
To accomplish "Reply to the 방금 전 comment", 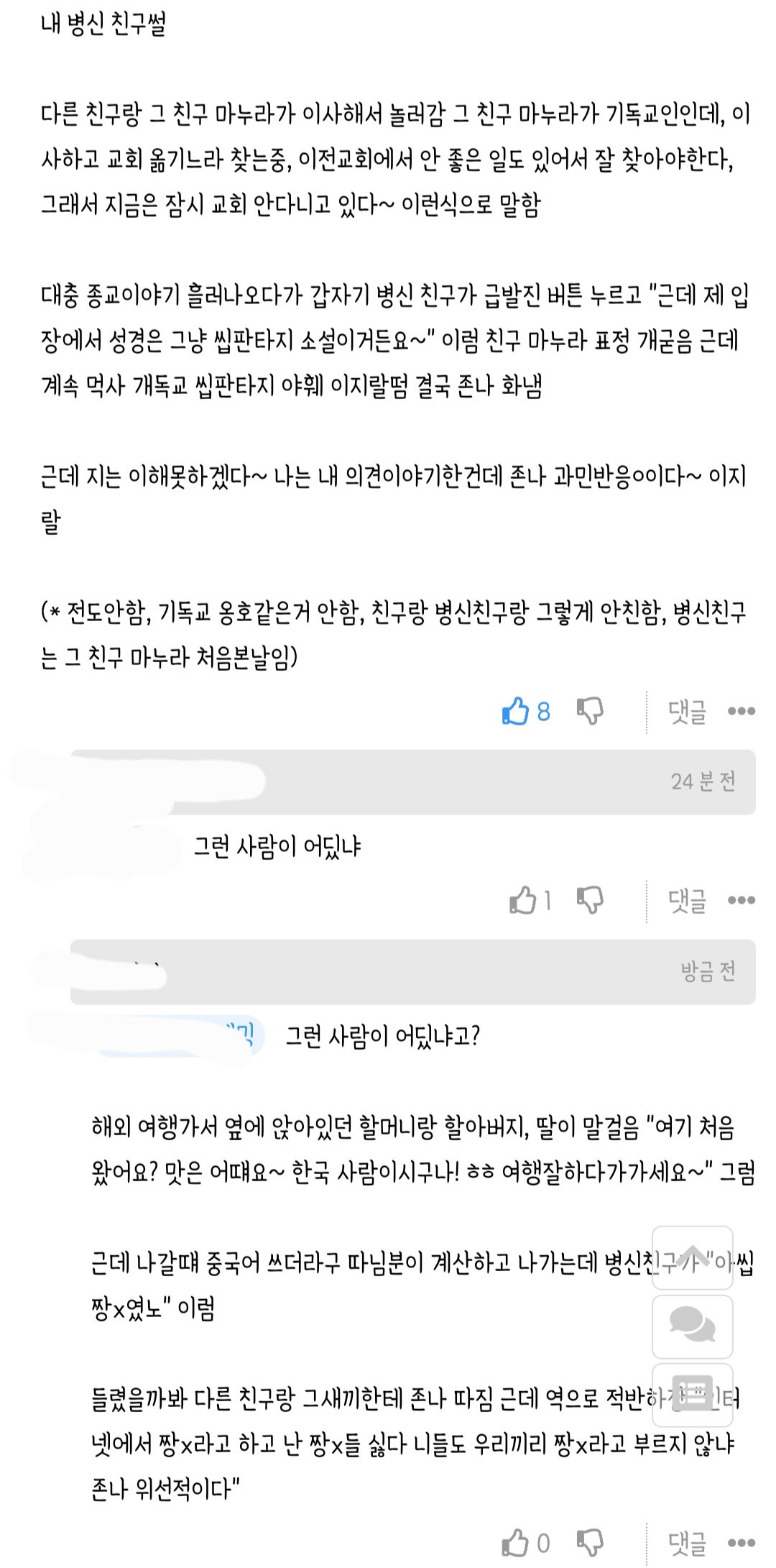I will click(x=687, y=1543).
